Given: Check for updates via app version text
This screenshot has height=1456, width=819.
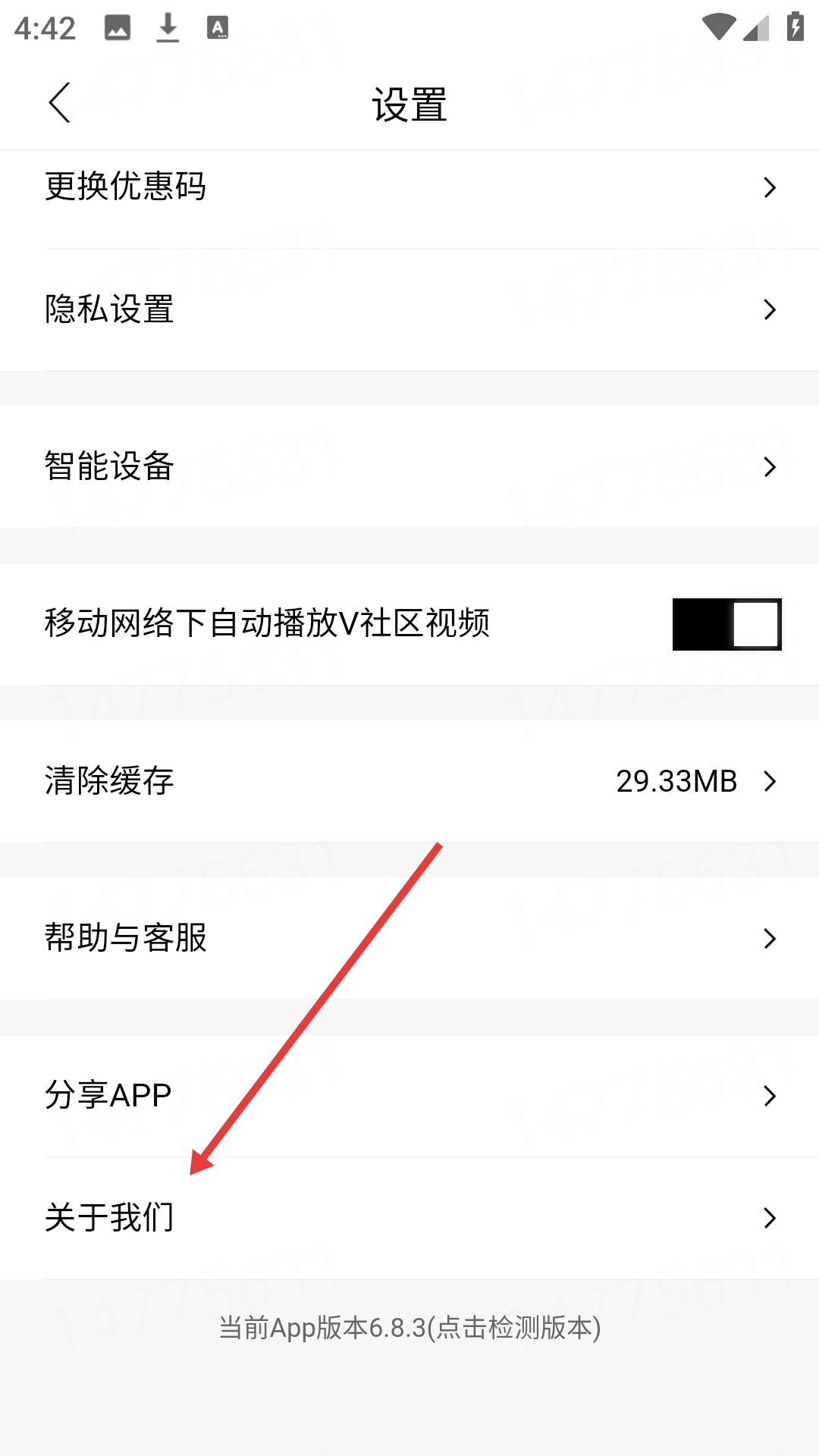Looking at the screenshot, I should pyautogui.click(x=409, y=1328).
